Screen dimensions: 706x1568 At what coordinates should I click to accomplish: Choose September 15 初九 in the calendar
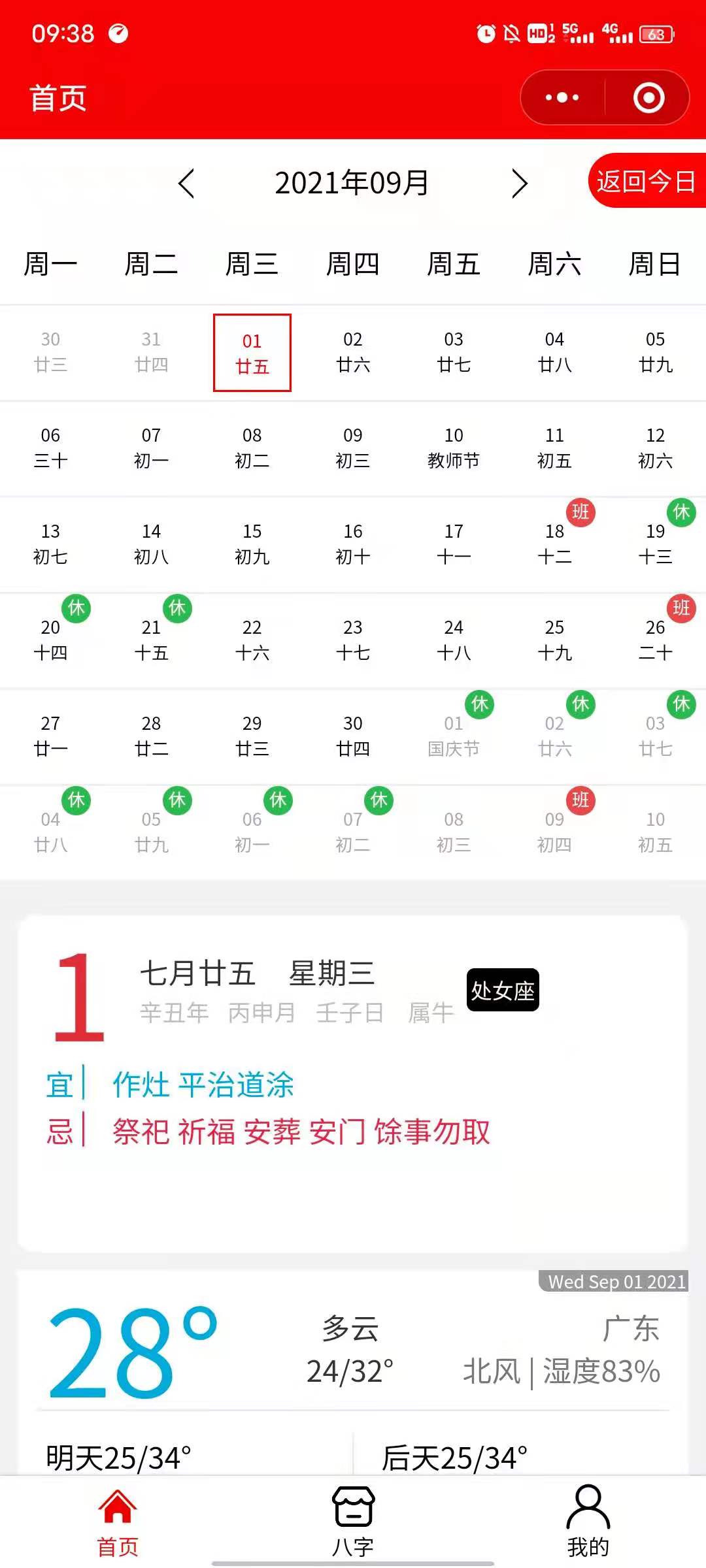point(252,544)
